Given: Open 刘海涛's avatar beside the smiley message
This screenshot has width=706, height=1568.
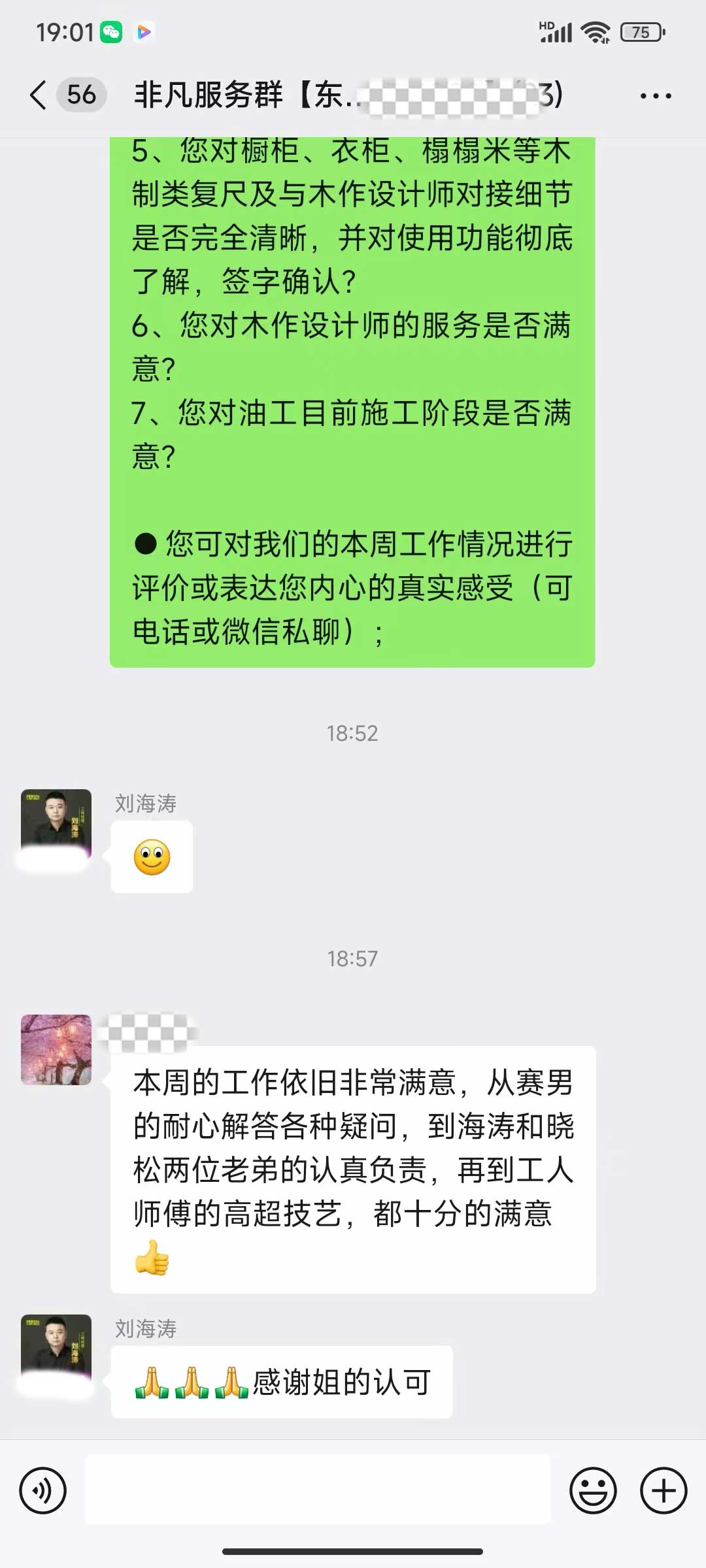Looking at the screenshot, I should click(x=56, y=825).
